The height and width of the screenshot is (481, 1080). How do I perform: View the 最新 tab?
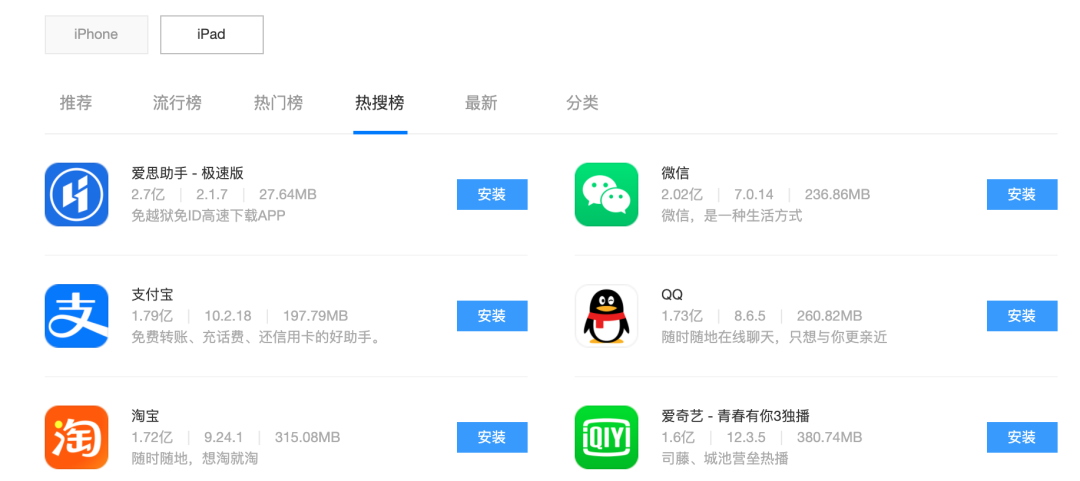tap(480, 102)
